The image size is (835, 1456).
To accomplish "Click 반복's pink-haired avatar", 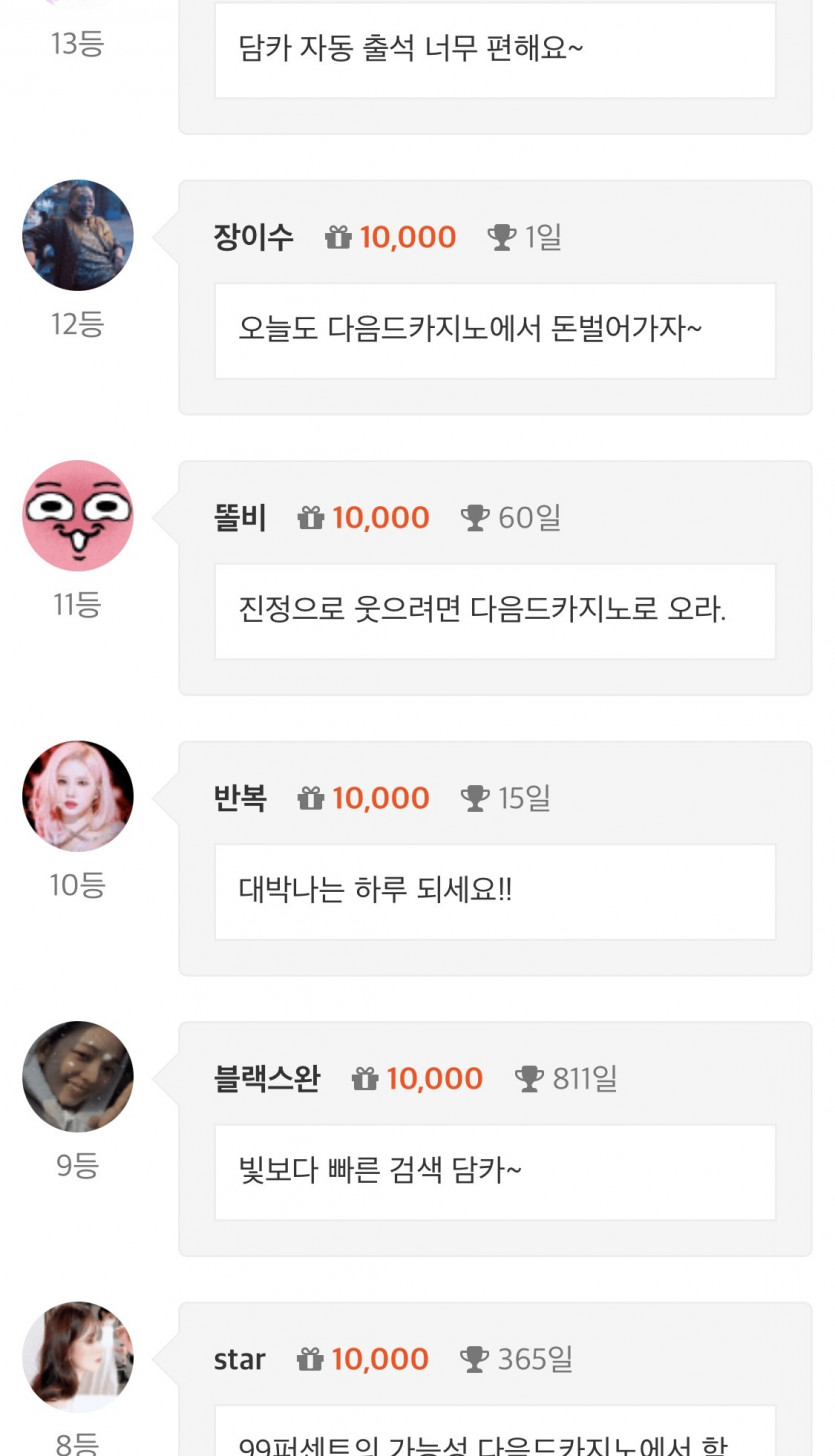I will click(x=77, y=797).
